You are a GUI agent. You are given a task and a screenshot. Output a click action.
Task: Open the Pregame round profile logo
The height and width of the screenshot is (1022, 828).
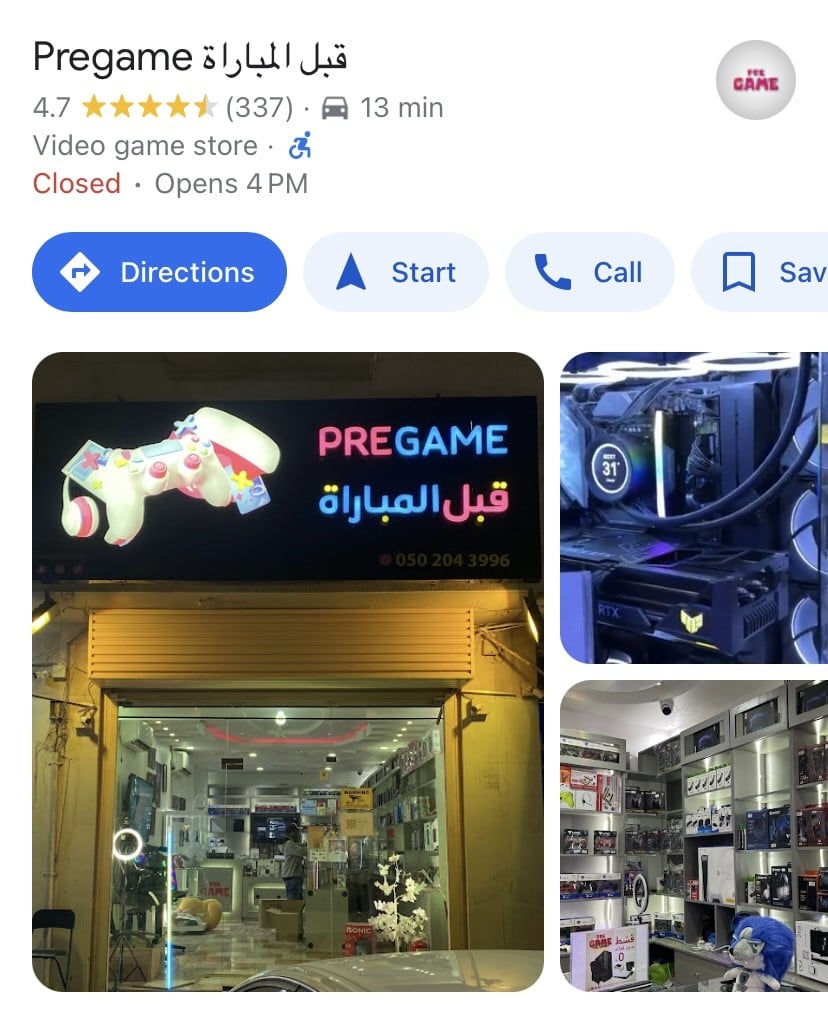756,80
